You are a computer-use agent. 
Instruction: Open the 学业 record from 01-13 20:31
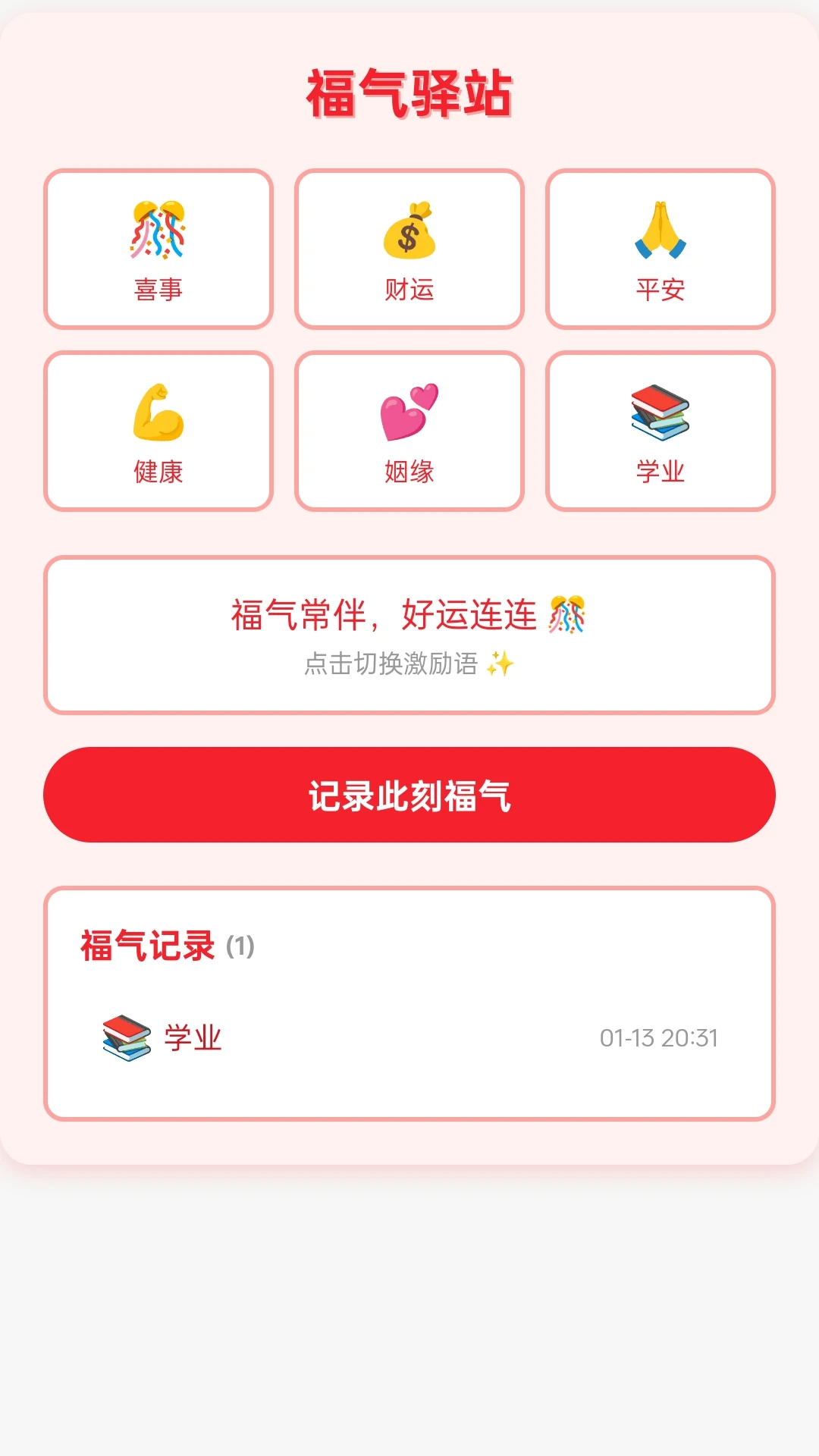pyautogui.click(x=409, y=1037)
